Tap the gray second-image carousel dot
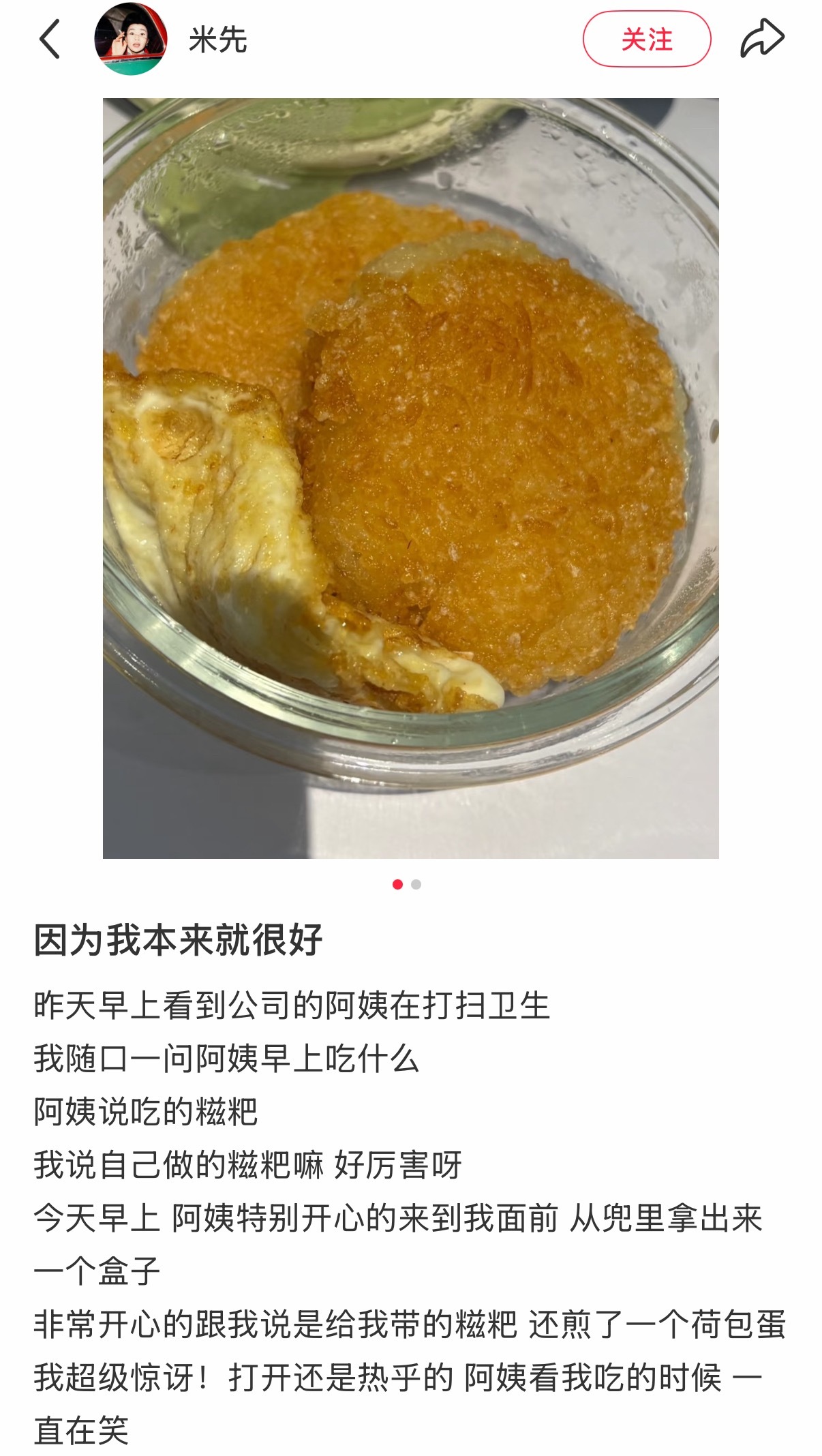Screen dimensions: 822x1456 418,884
